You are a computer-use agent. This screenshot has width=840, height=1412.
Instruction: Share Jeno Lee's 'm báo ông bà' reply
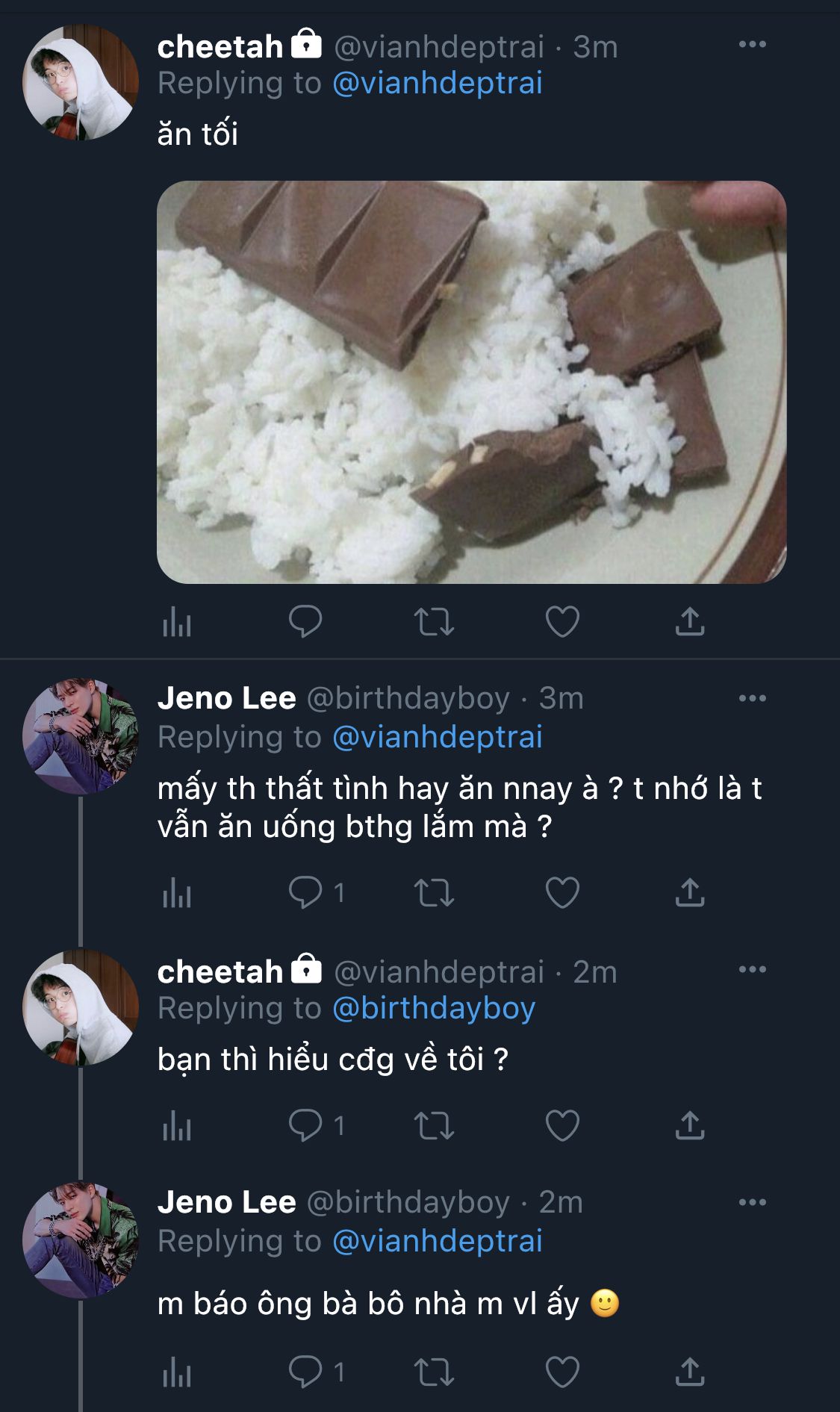click(x=690, y=1372)
